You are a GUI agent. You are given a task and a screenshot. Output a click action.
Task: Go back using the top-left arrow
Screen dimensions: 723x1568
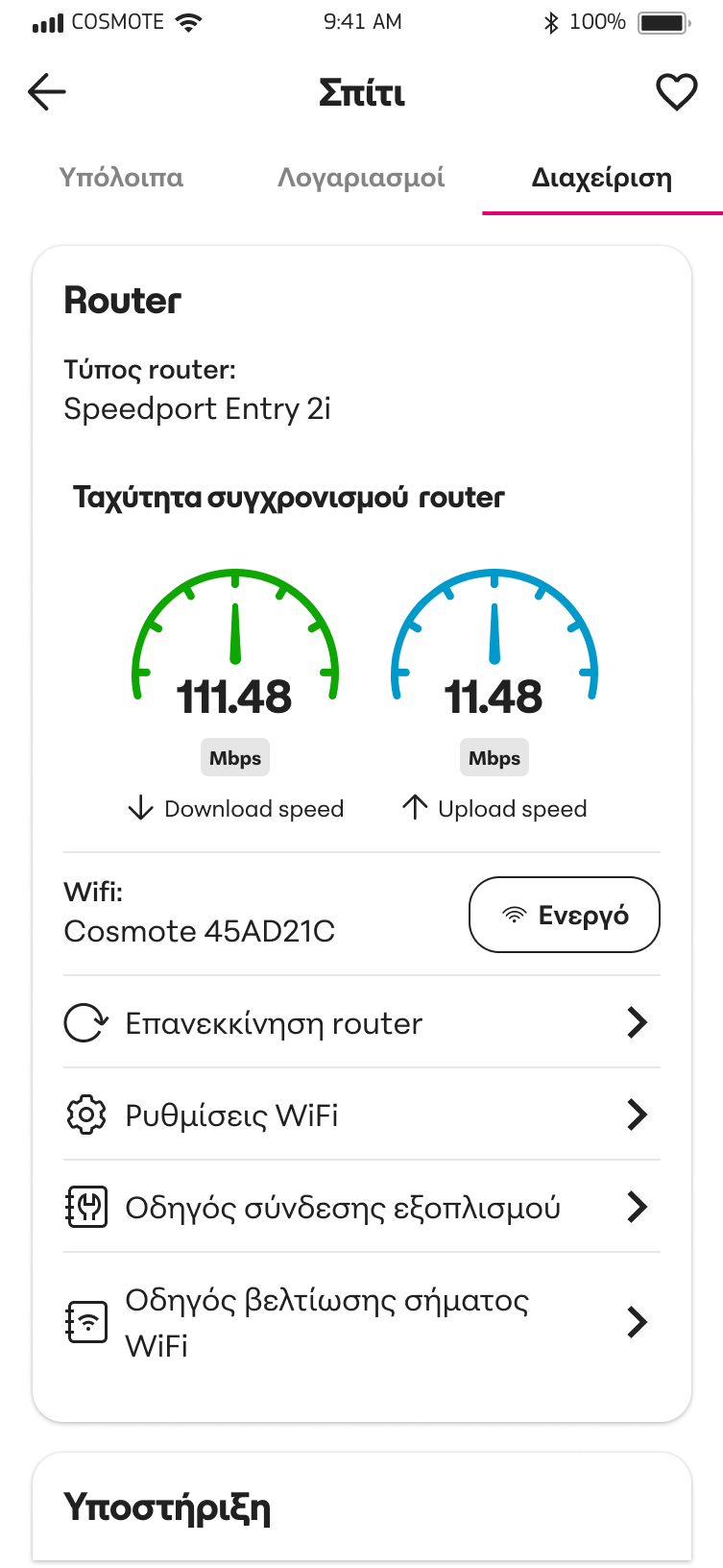point(46,92)
